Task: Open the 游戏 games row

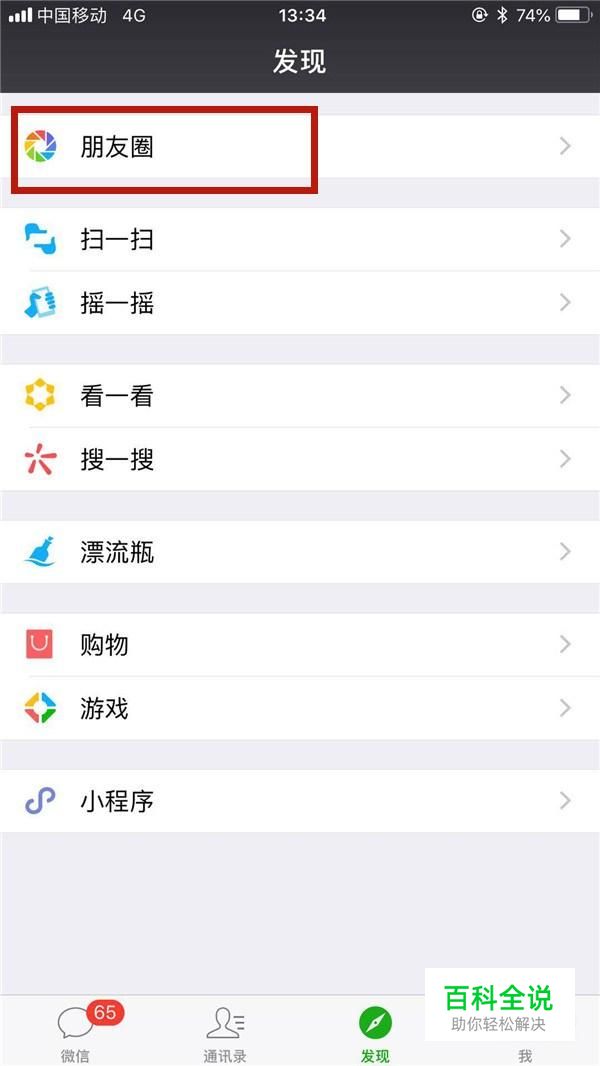Action: [300, 709]
